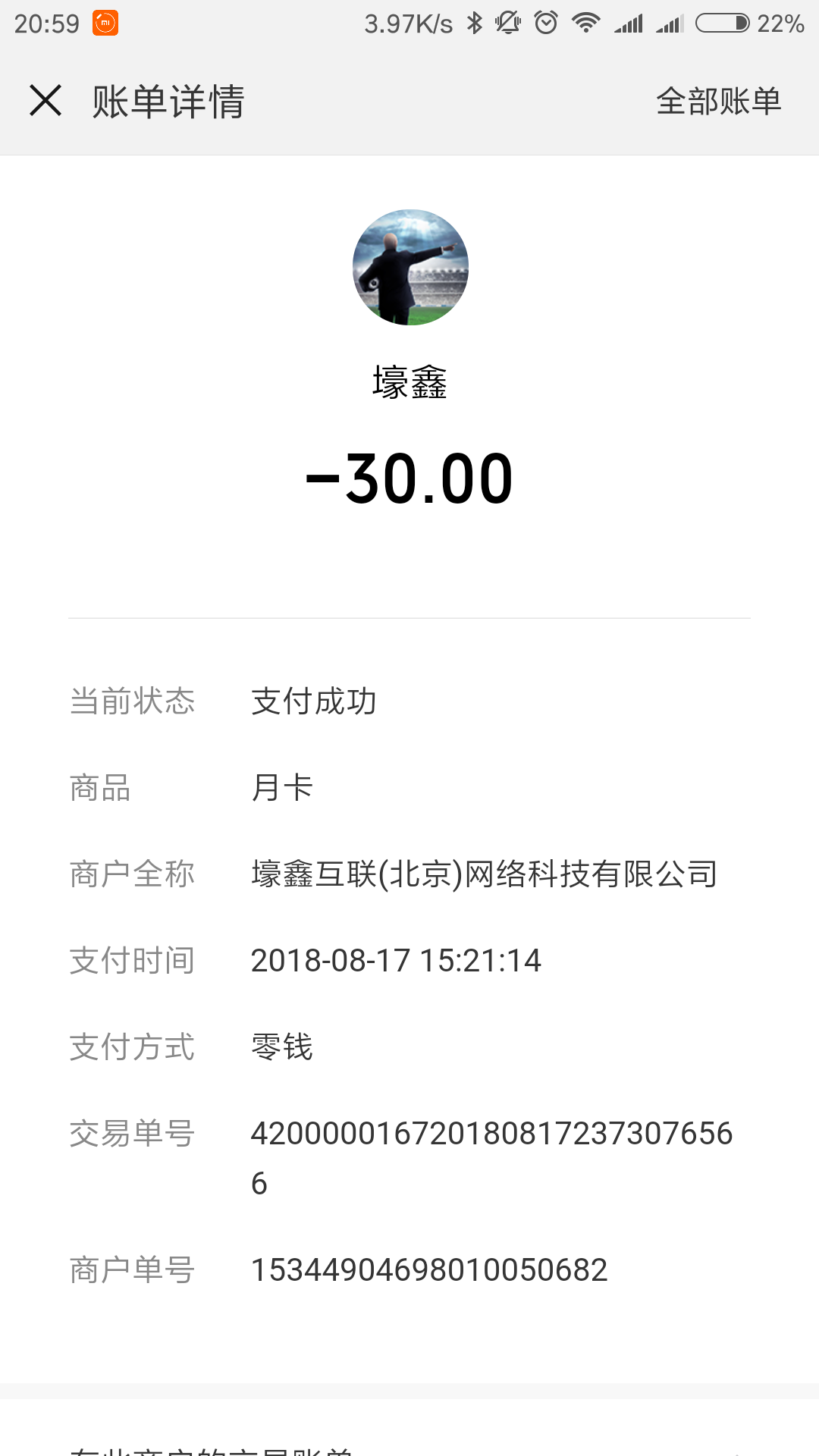
Task: Open merchant 壕鑫 avatar
Action: 410,268
